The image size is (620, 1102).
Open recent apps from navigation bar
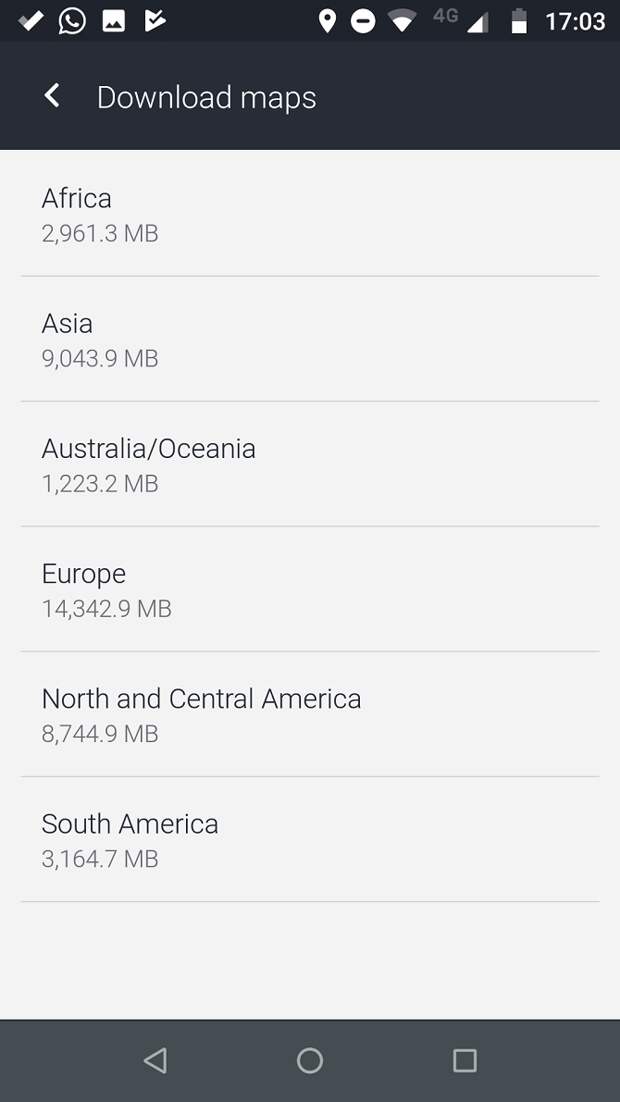click(x=465, y=1060)
